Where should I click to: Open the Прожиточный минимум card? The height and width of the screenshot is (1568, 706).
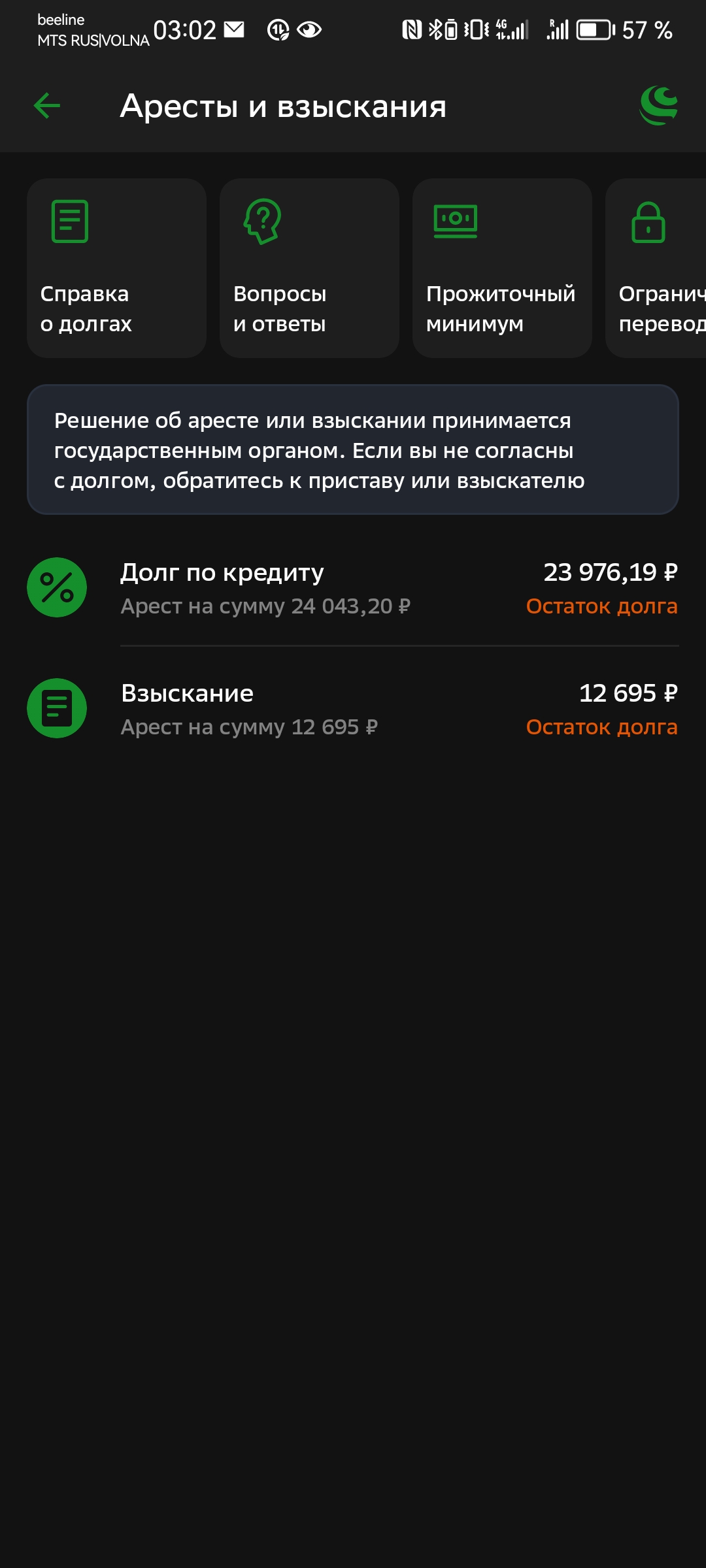point(502,268)
